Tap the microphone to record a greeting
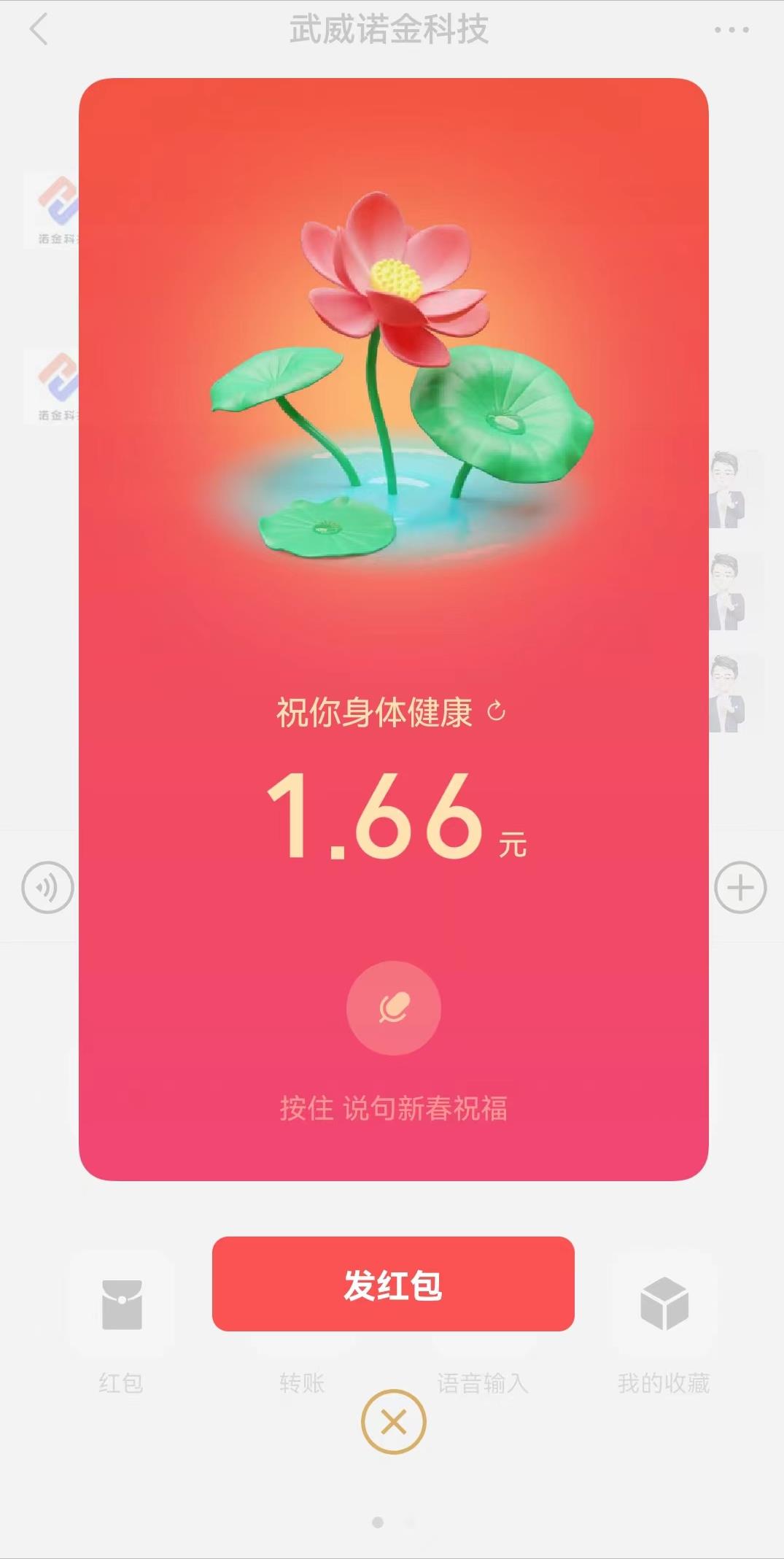This screenshot has width=784, height=1559. pyautogui.click(x=393, y=1007)
